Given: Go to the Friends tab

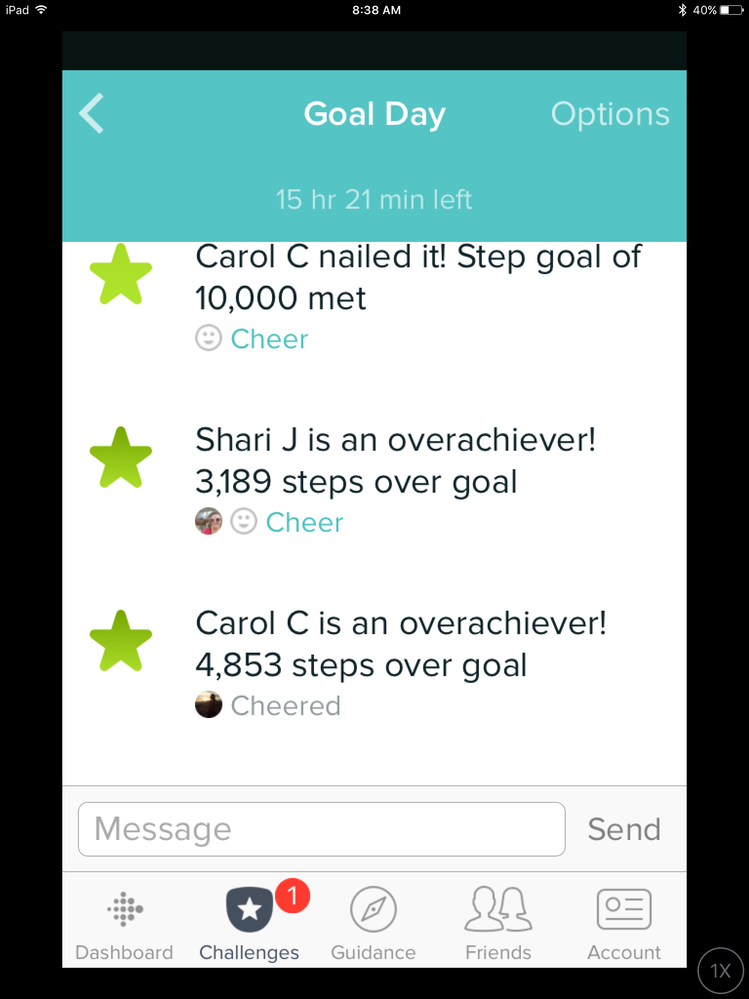Looking at the screenshot, I should (498, 924).
